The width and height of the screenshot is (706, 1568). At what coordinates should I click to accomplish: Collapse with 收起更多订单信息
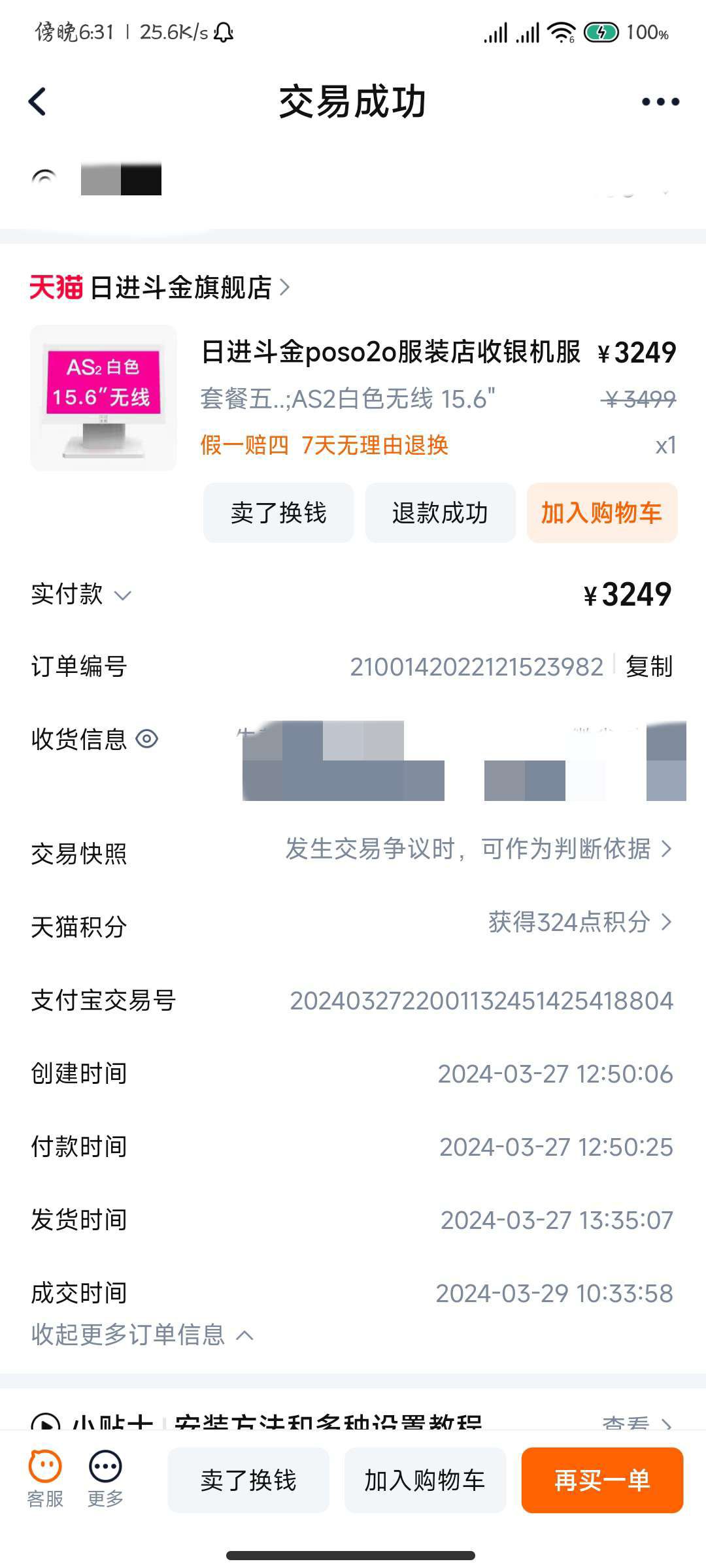[x=142, y=1335]
